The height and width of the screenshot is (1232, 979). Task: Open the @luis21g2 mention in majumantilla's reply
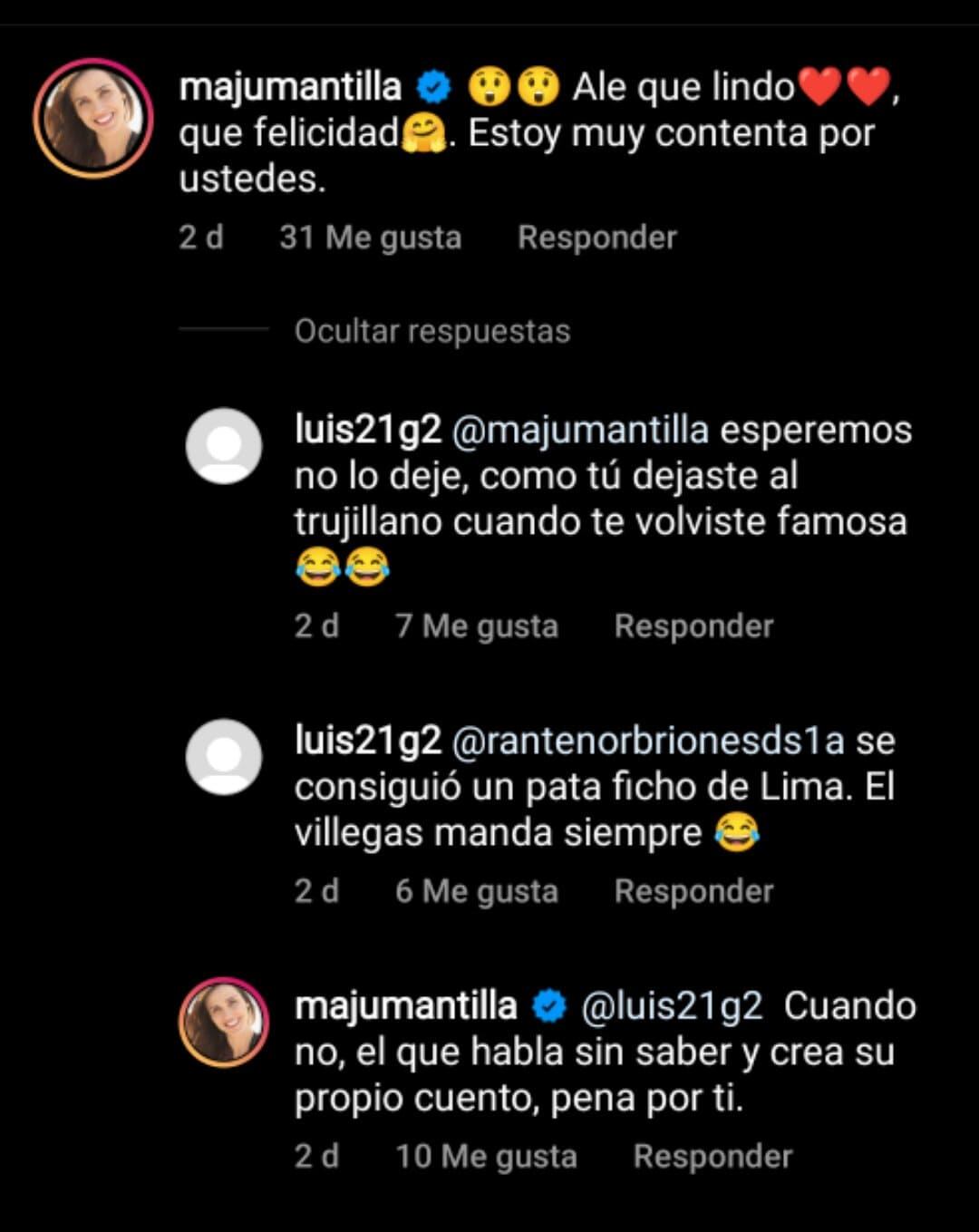tap(671, 1006)
